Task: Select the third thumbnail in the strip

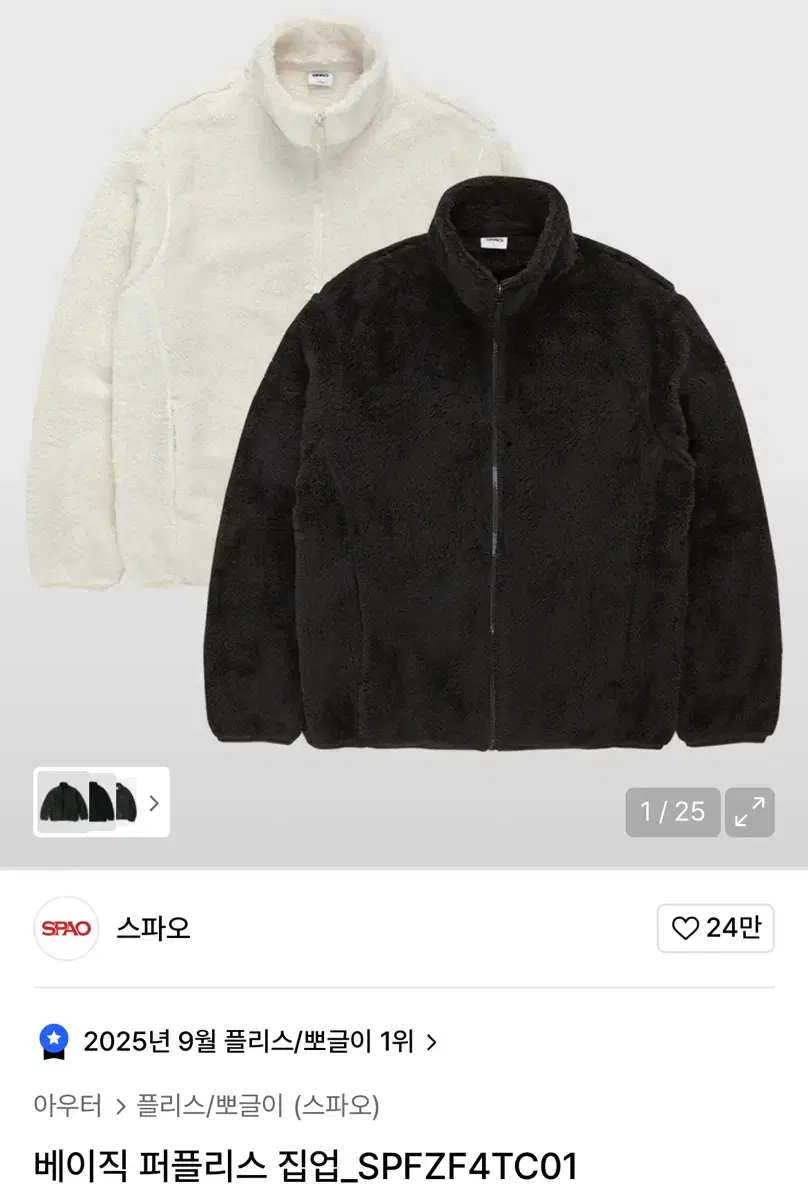Action: tap(125, 802)
